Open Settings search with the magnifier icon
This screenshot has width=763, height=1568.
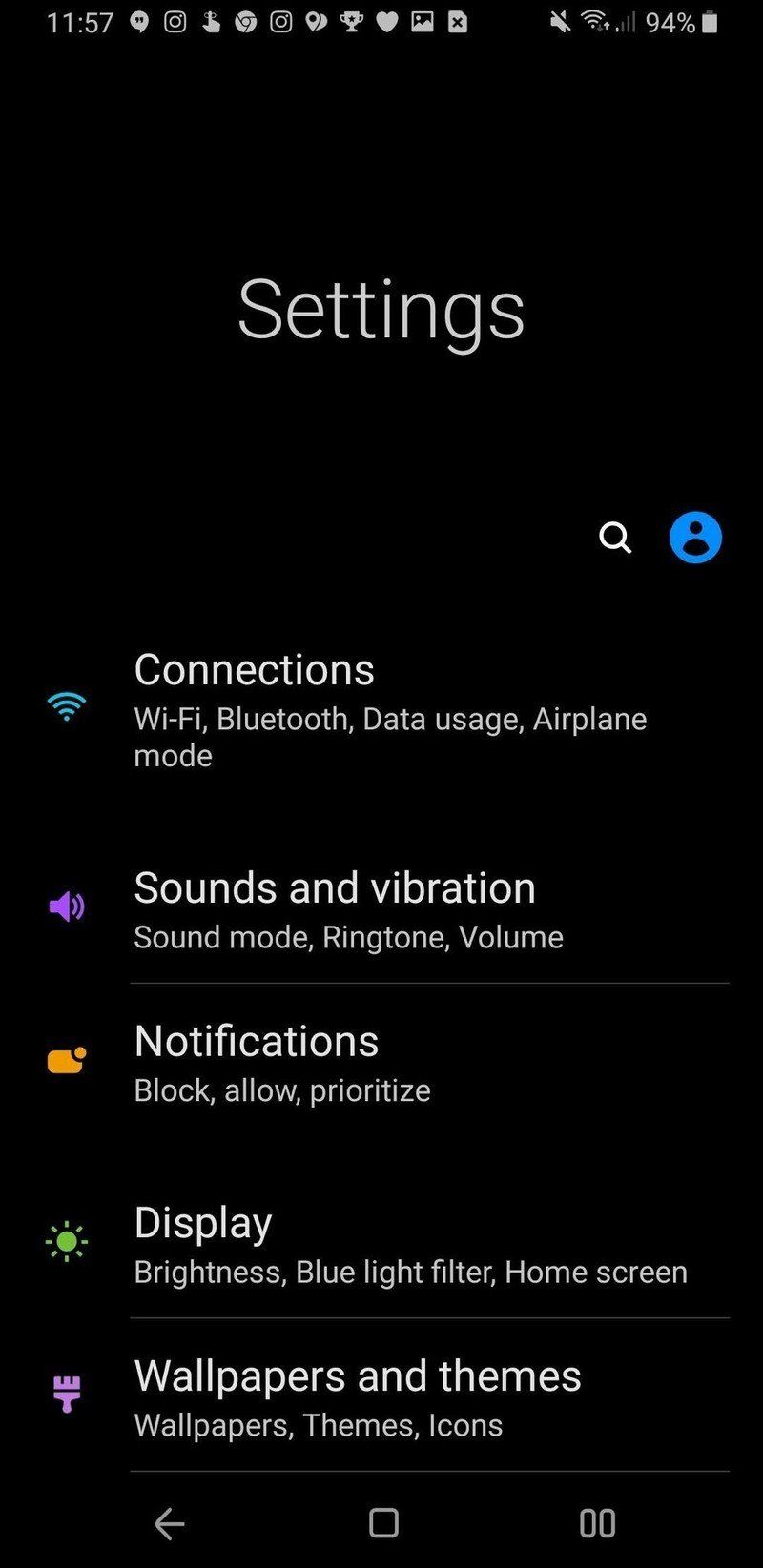pyautogui.click(x=615, y=538)
